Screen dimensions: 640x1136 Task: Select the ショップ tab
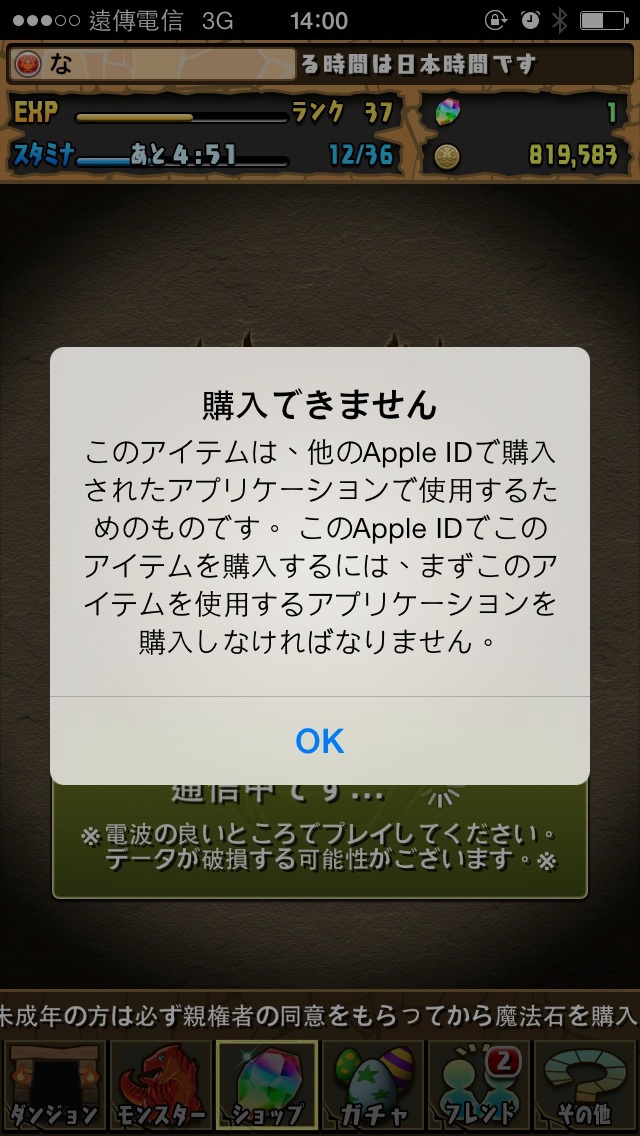coord(267,1086)
